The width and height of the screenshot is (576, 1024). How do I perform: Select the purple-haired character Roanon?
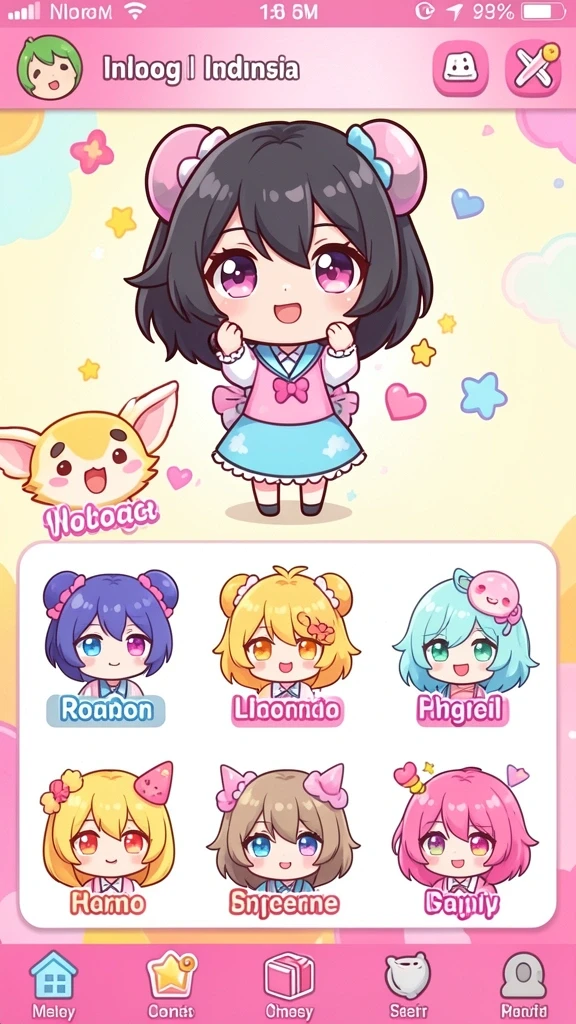click(x=108, y=646)
